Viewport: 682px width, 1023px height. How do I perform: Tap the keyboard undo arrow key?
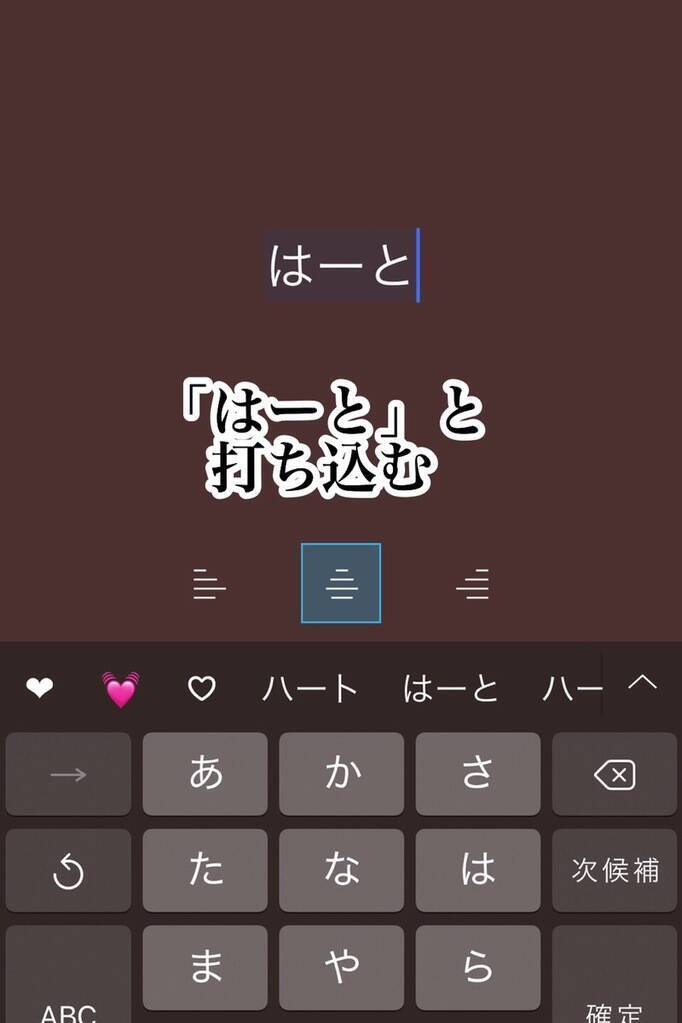point(68,870)
